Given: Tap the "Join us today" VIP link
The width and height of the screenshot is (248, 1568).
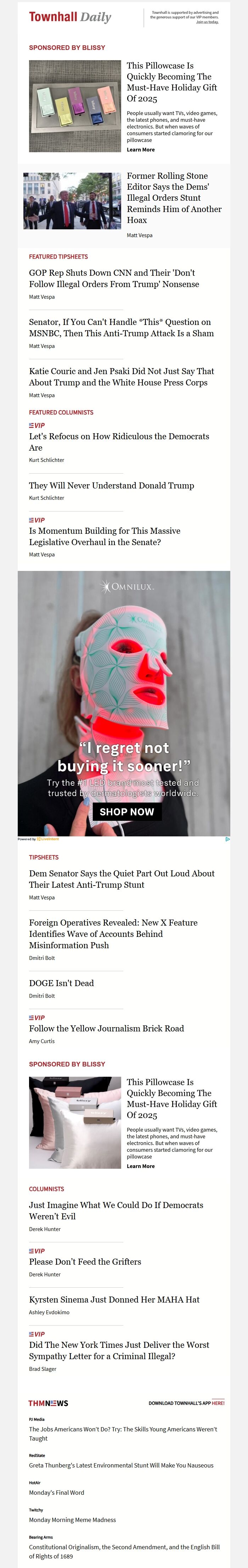Looking at the screenshot, I should (207, 22).
